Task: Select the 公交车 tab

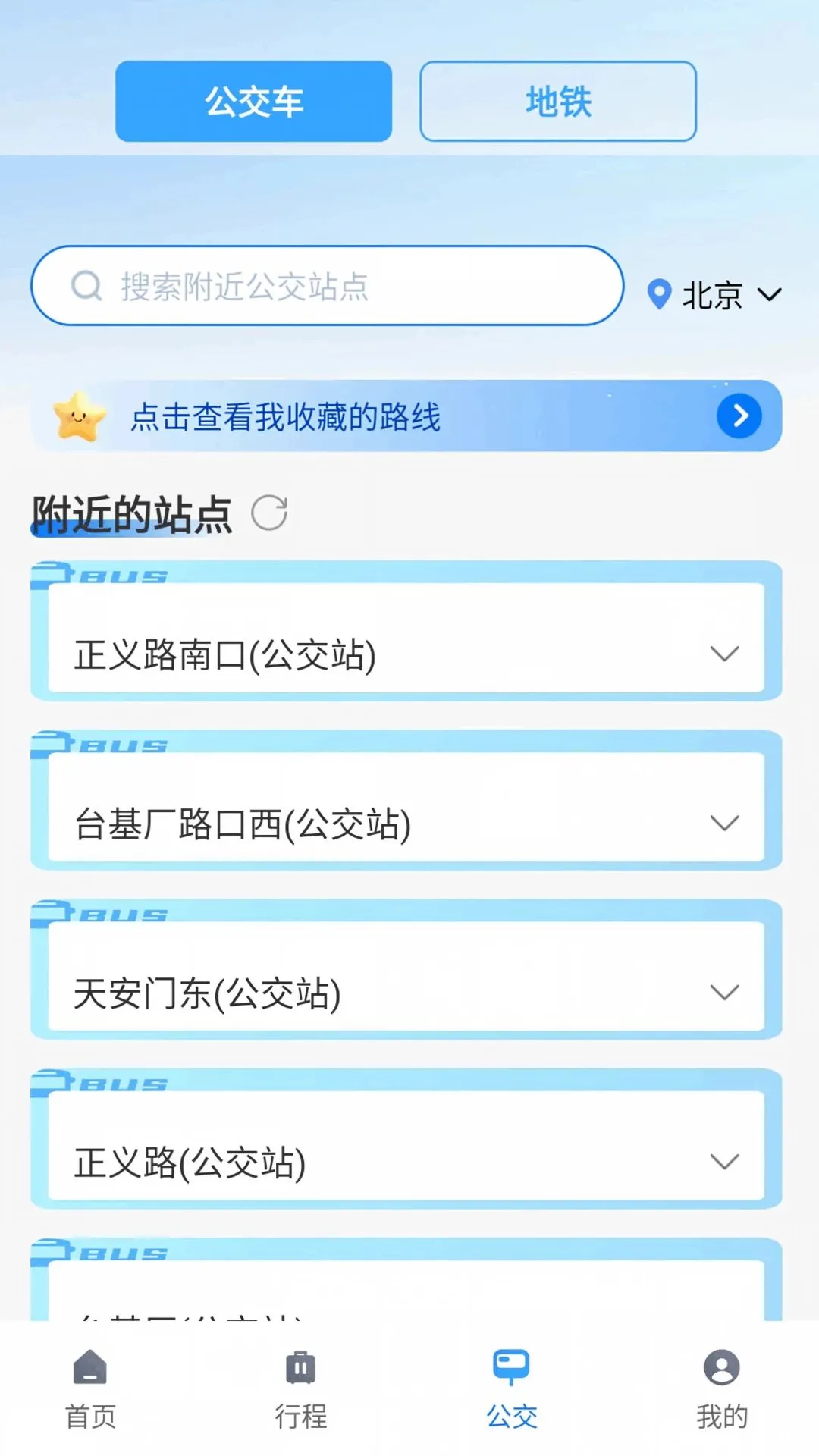Action: 253,102
